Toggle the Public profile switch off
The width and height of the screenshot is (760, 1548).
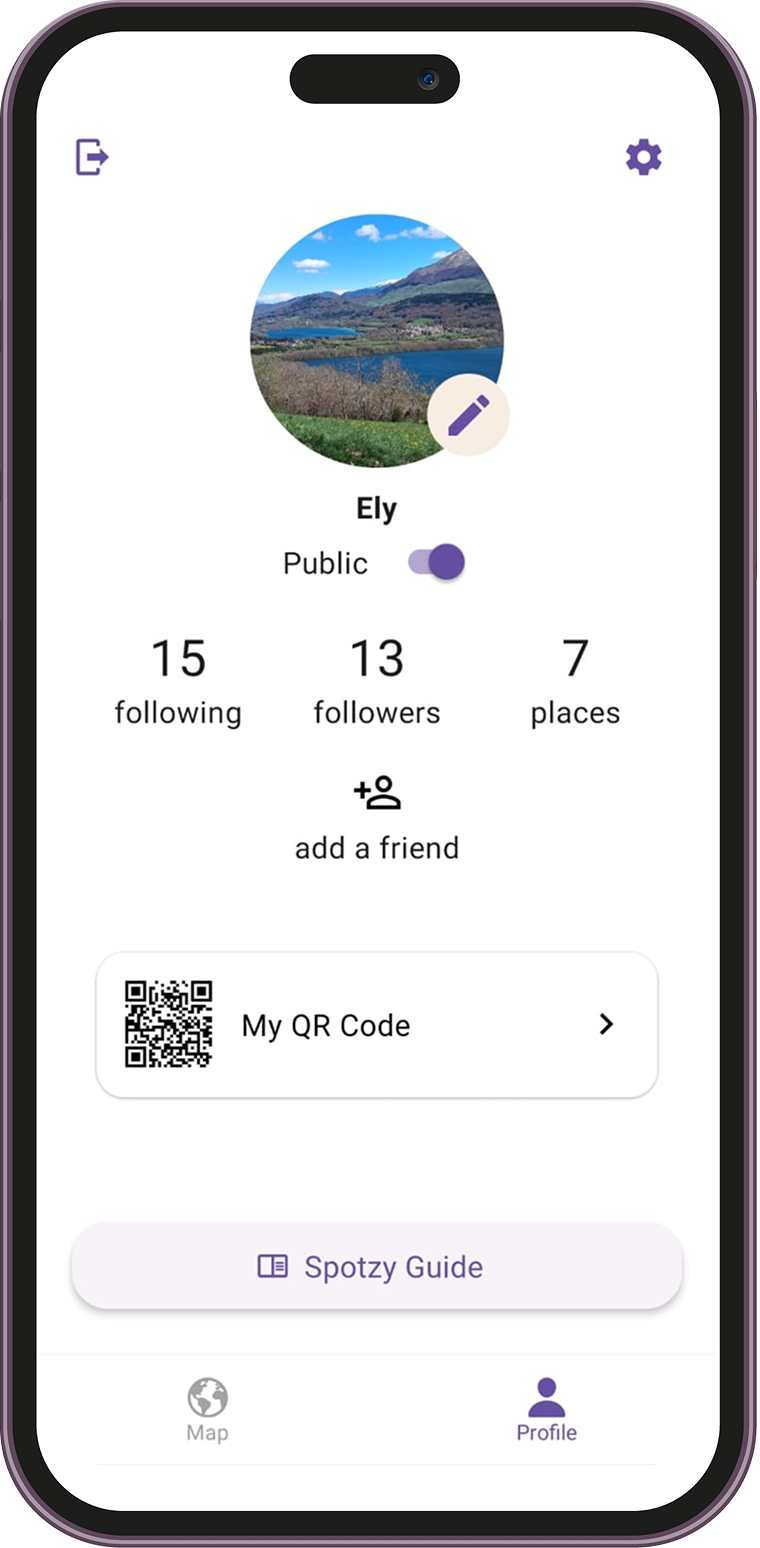pyautogui.click(x=437, y=562)
